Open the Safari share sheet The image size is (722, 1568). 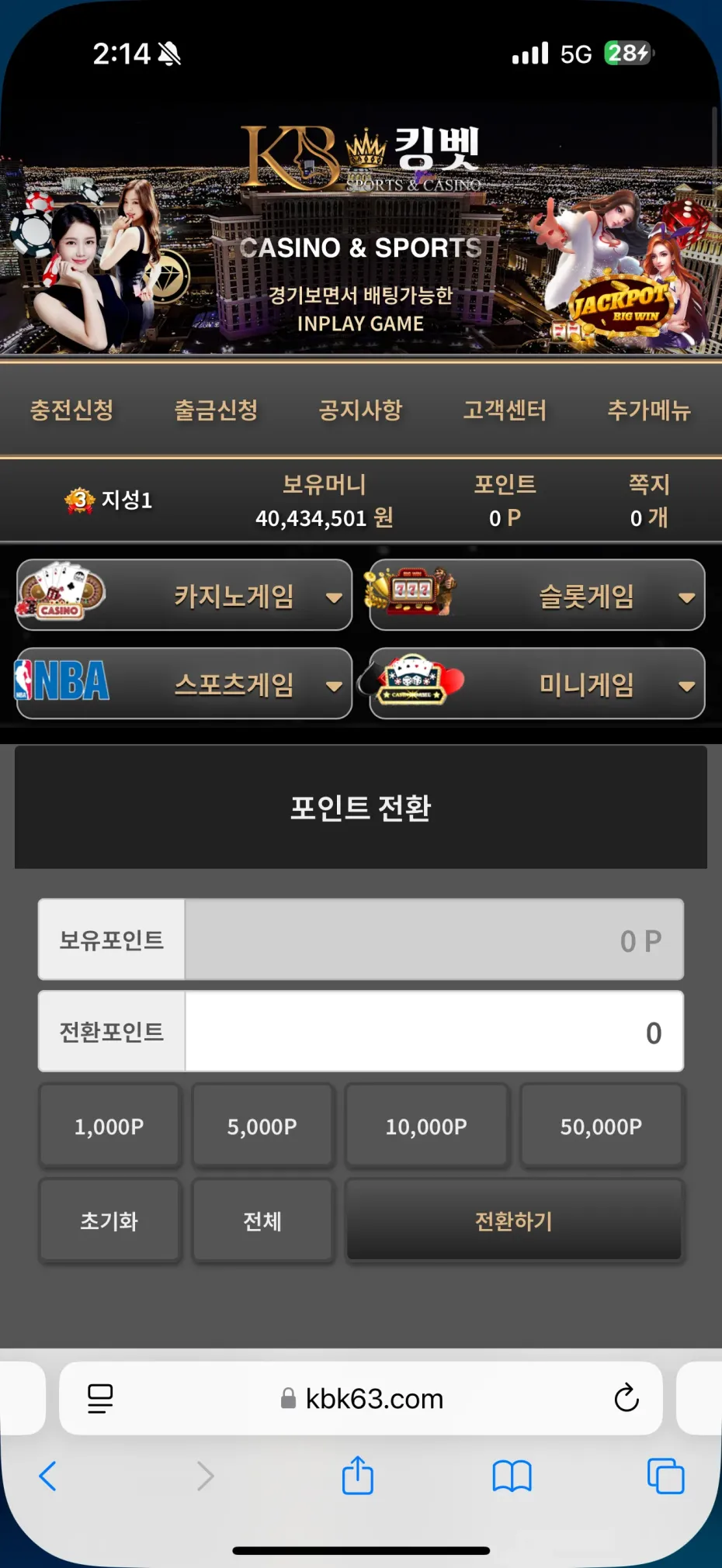(x=358, y=1476)
